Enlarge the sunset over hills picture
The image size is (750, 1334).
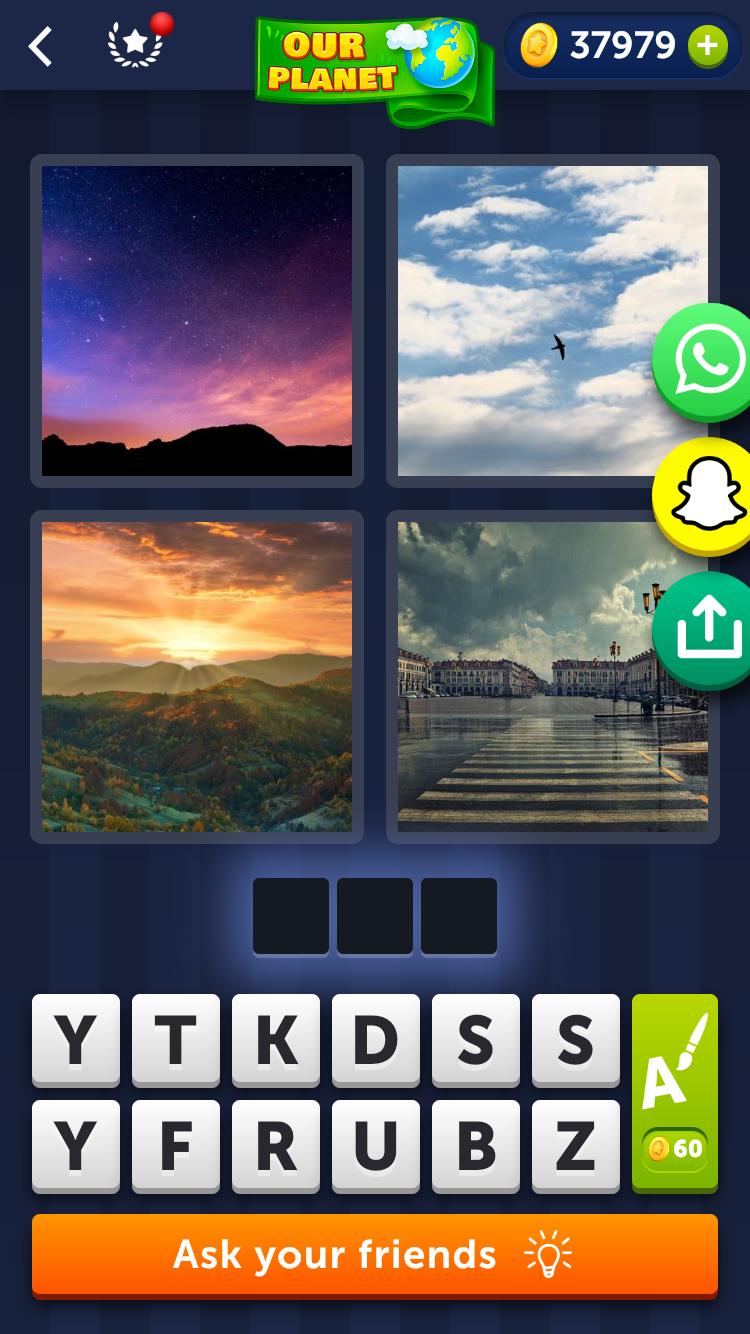point(197,677)
